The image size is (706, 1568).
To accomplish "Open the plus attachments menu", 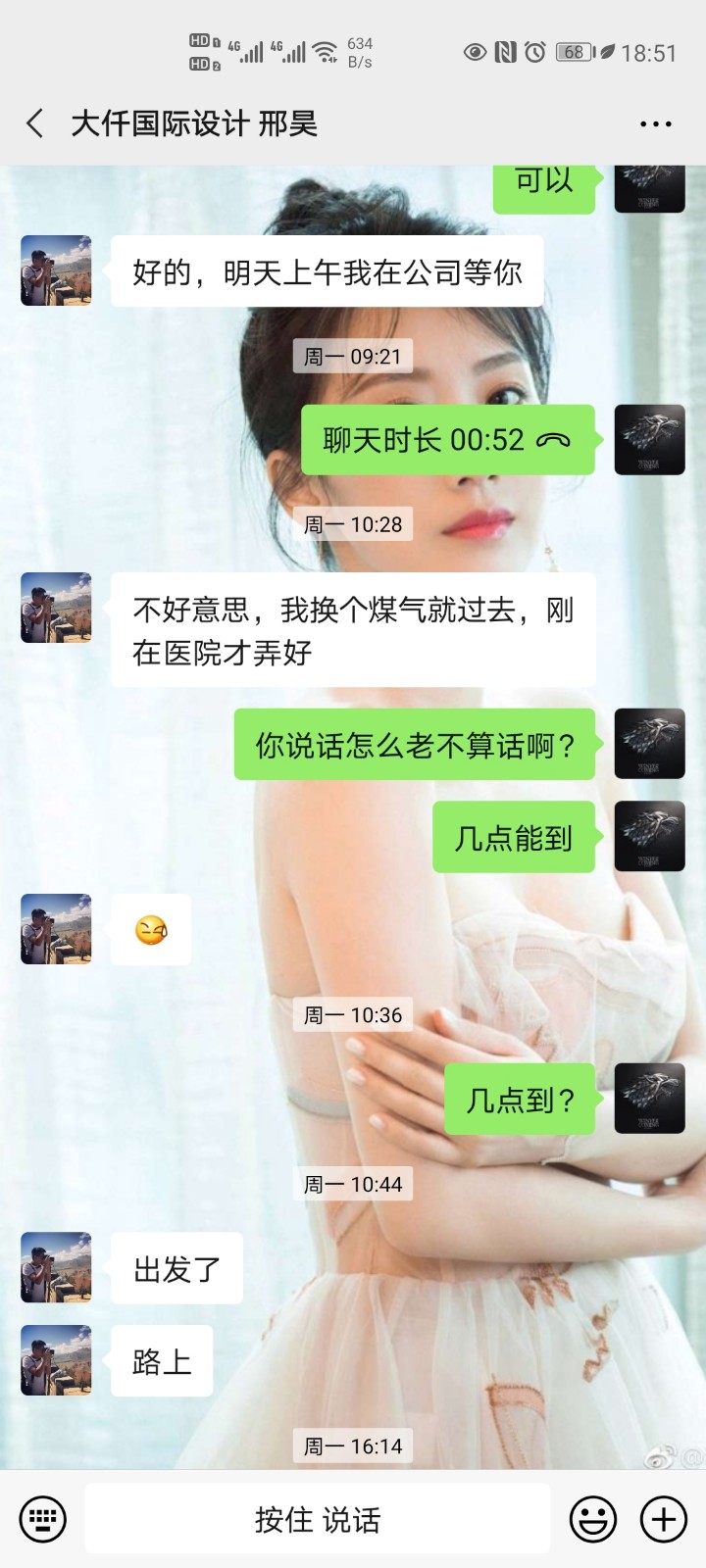I will [664, 1520].
